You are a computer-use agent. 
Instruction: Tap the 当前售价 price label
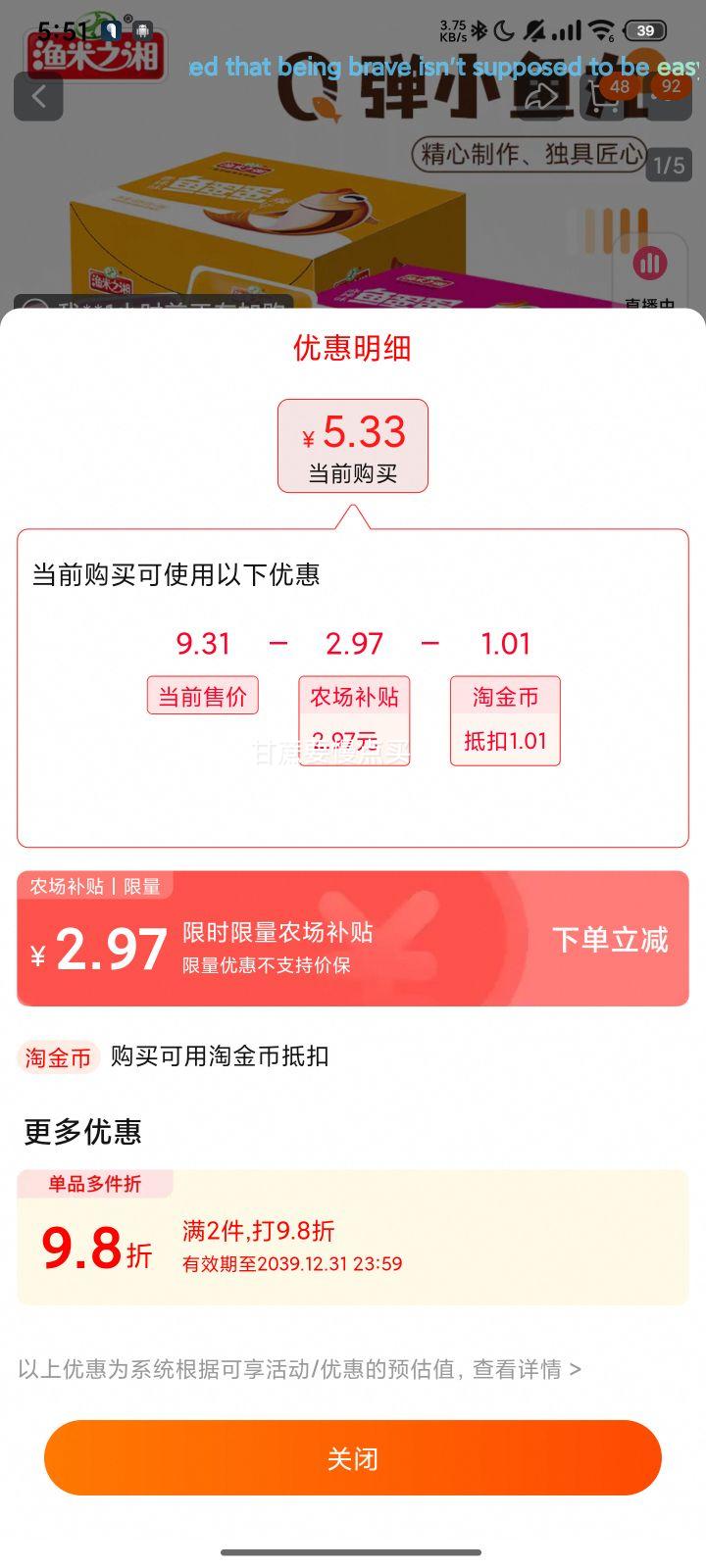tap(202, 695)
